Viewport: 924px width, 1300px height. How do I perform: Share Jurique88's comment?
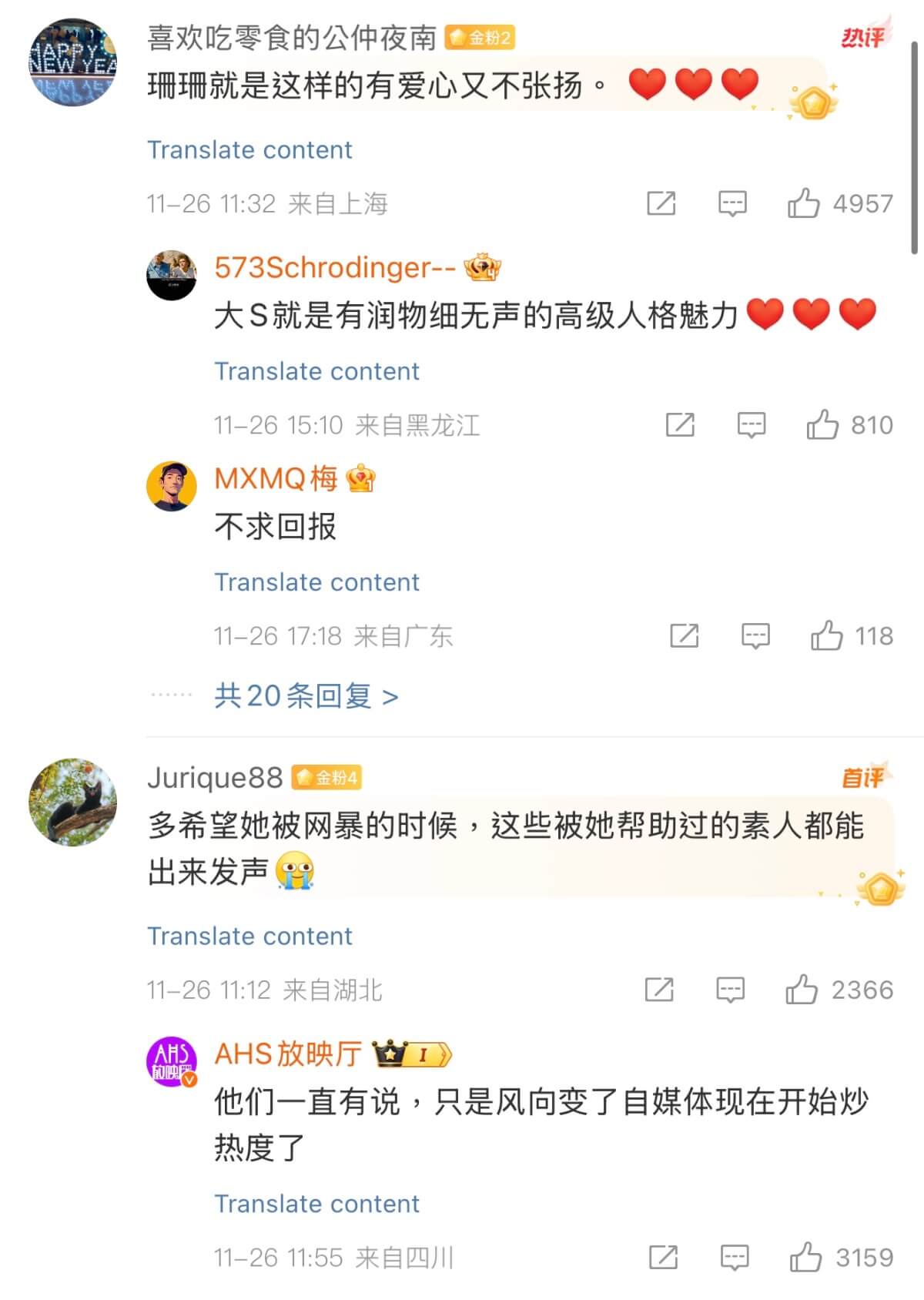[x=659, y=990]
